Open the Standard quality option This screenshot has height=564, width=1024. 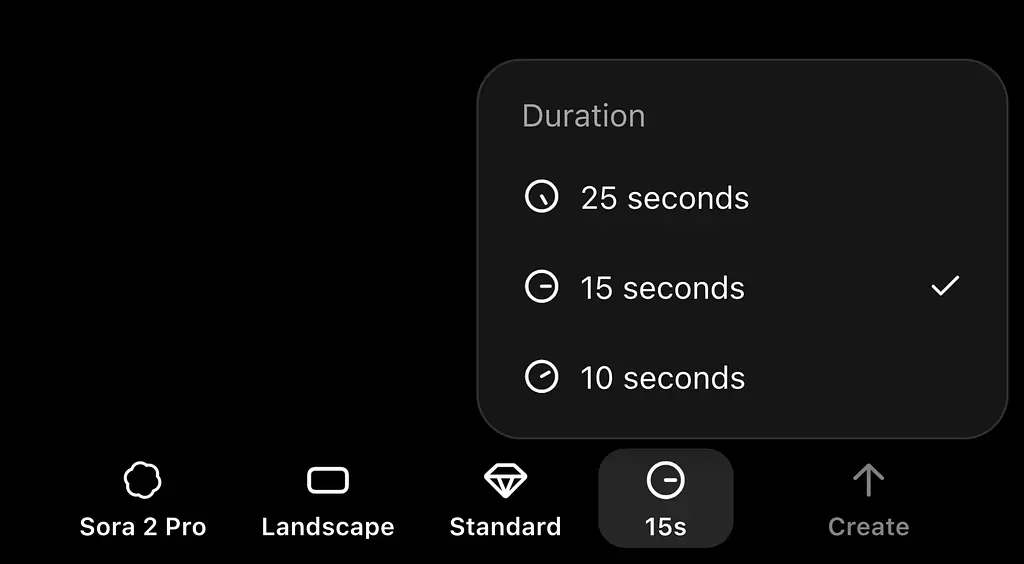[505, 499]
